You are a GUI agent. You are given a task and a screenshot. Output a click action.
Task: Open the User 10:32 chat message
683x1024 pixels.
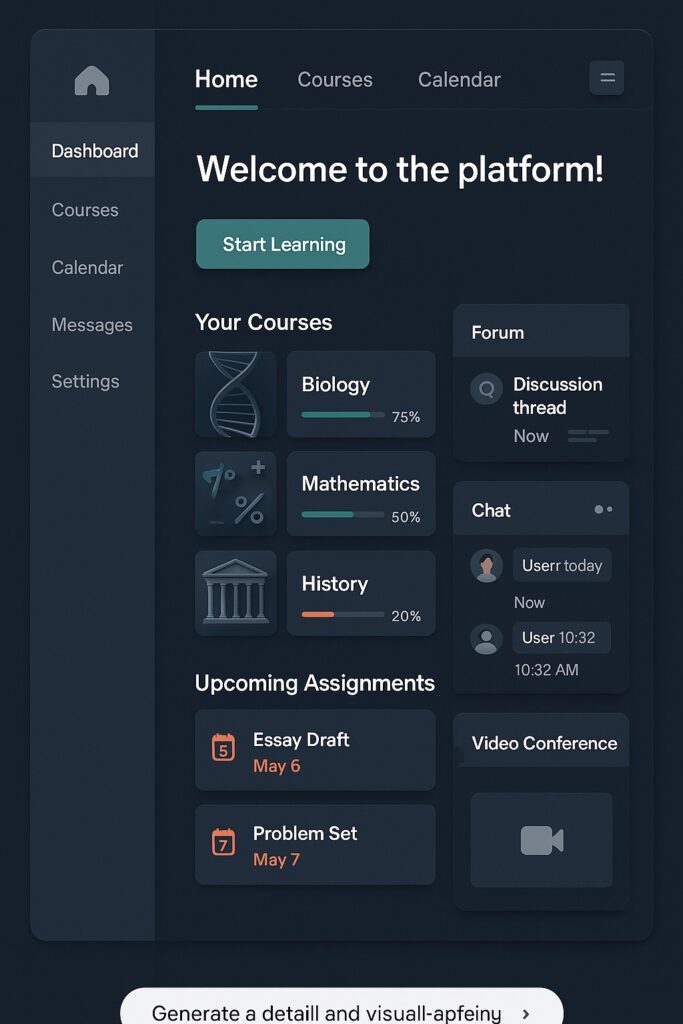(560, 638)
